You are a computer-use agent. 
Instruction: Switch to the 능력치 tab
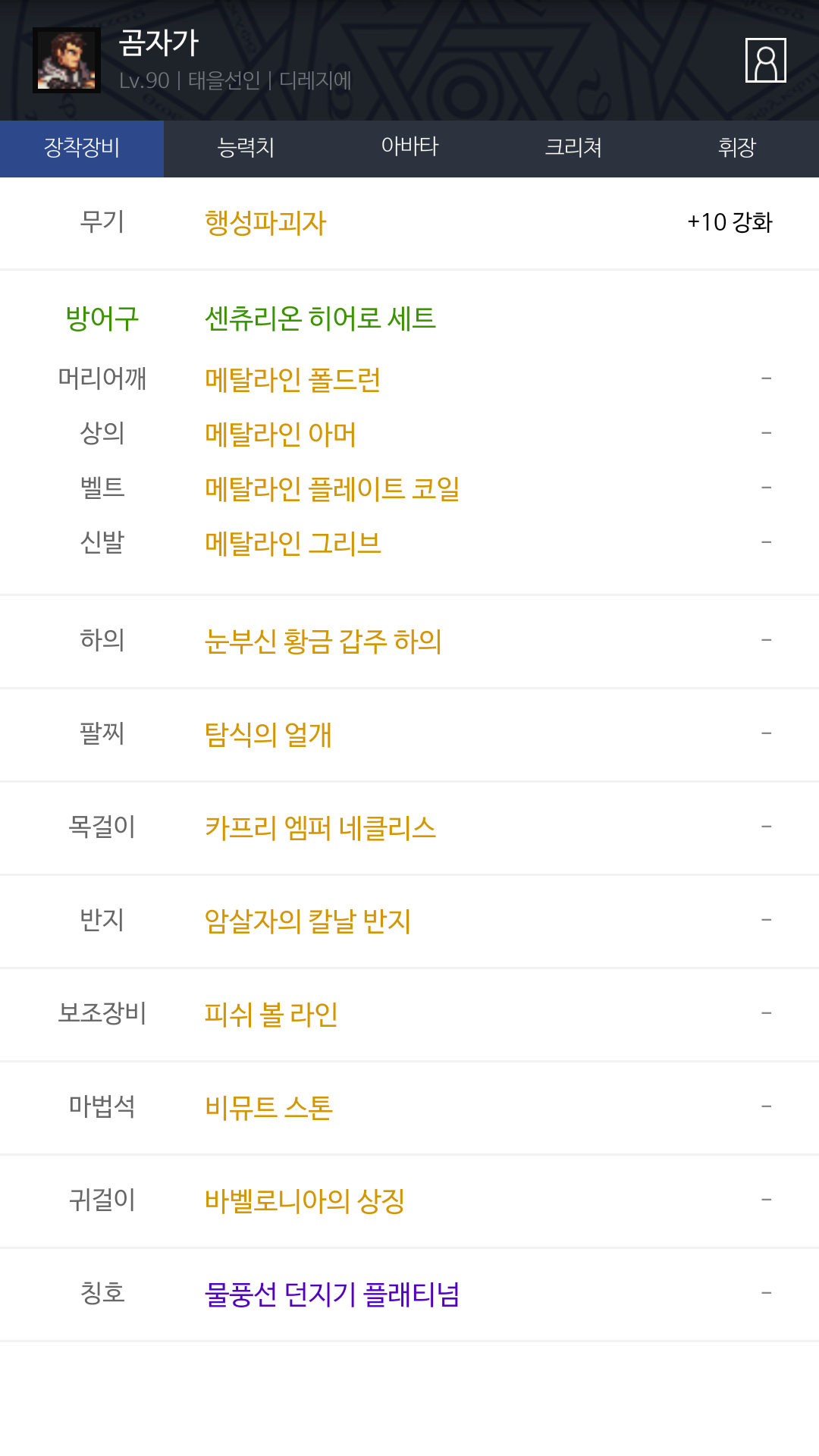click(x=246, y=149)
